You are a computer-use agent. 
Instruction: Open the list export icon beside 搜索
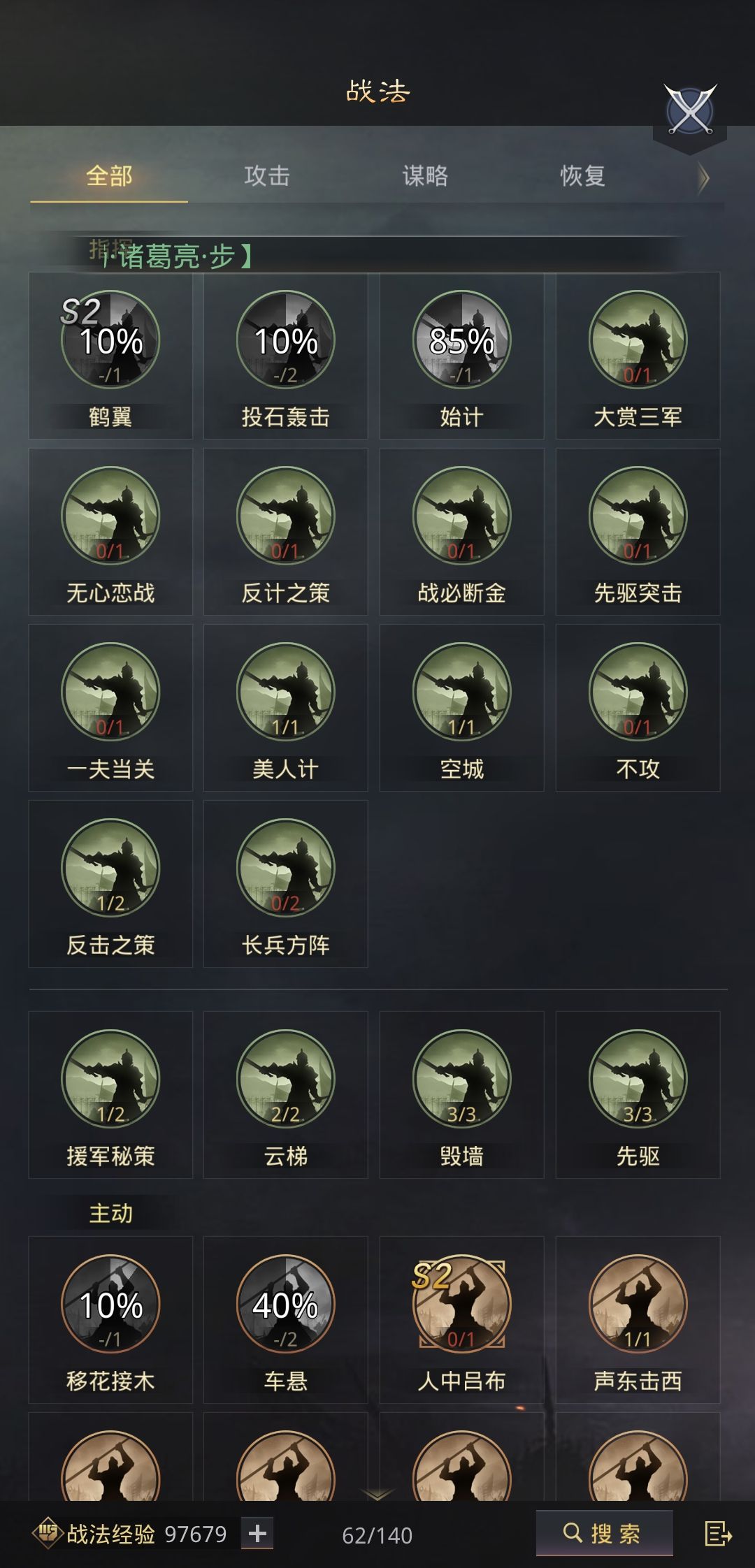pos(718,1534)
